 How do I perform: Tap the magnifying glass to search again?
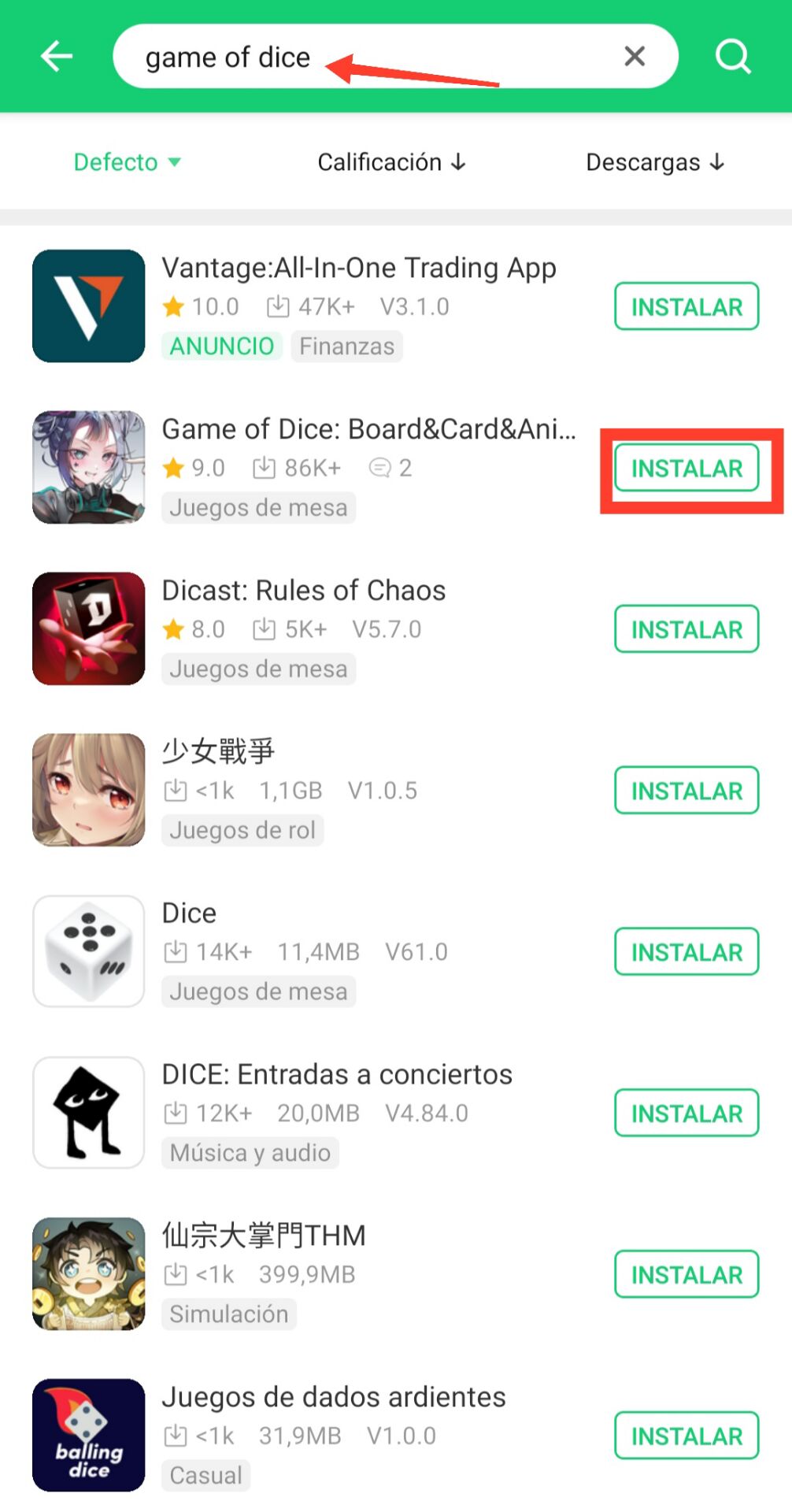coord(732,55)
